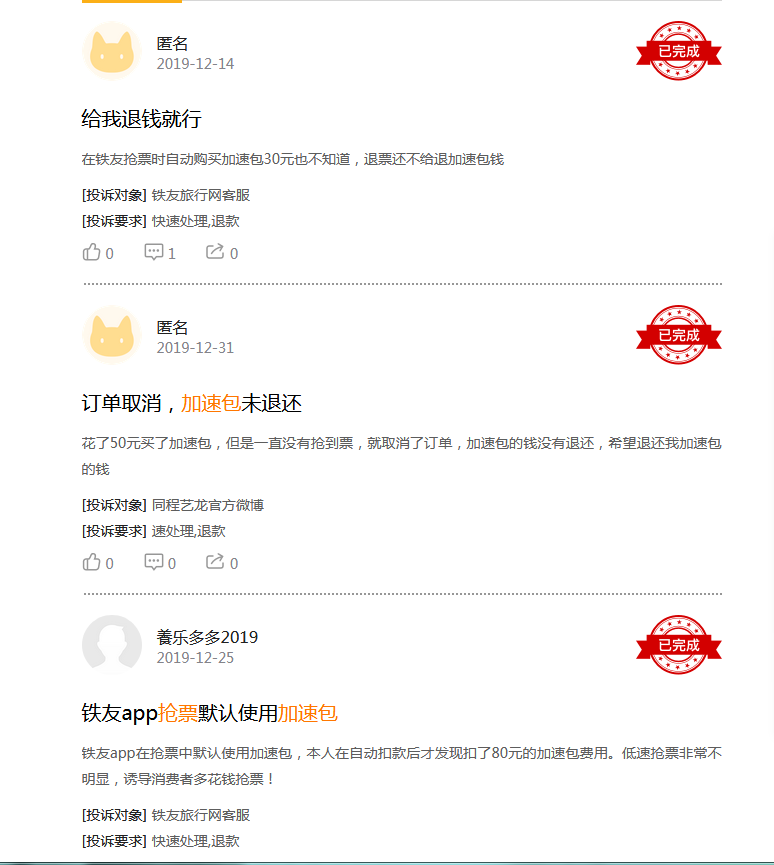View profile of user 养乐多多2019
This screenshot has height=865, width=774.
click(x=207, y=637)
